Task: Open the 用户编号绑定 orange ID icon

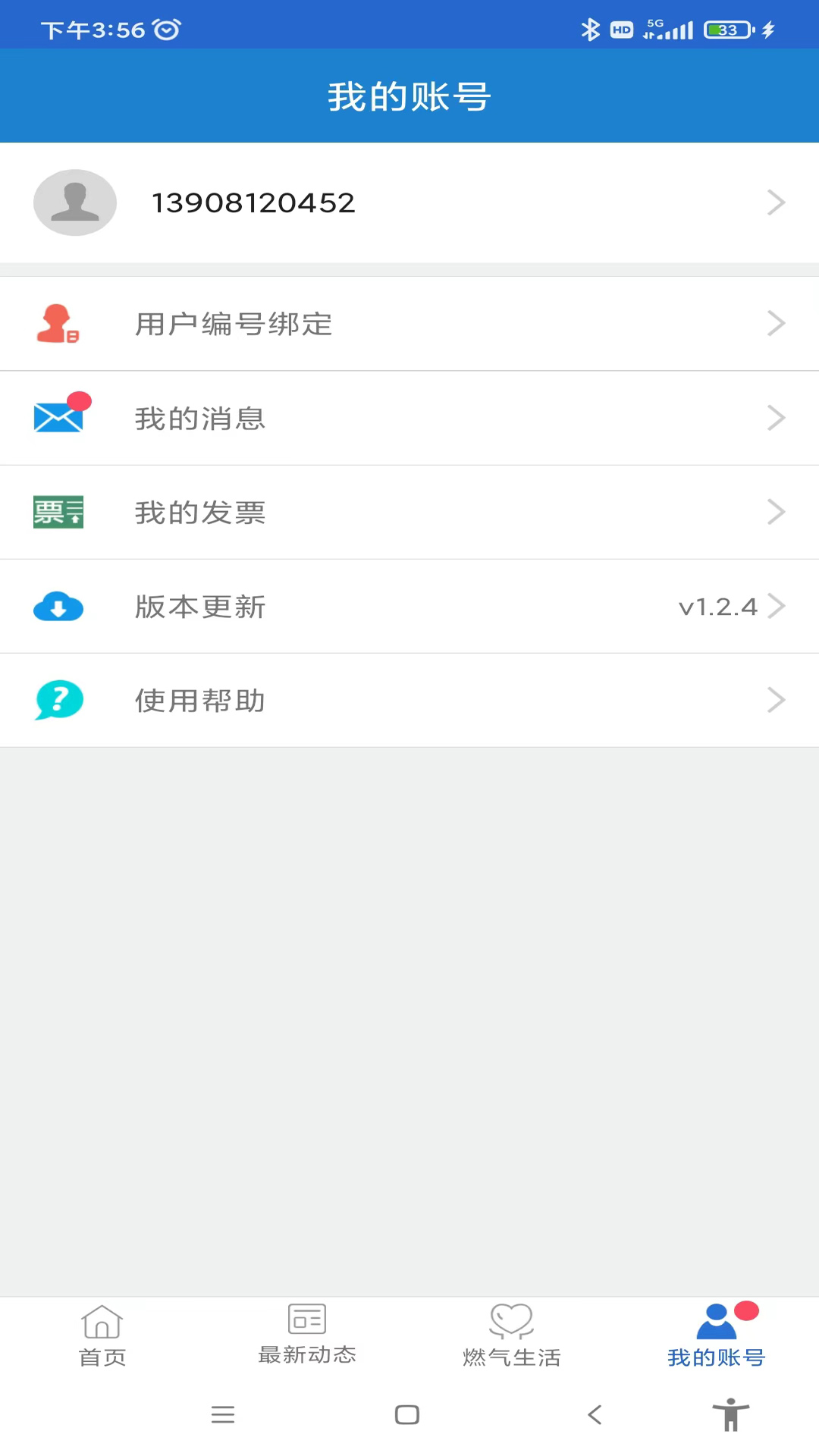Action: click(58, 324)
